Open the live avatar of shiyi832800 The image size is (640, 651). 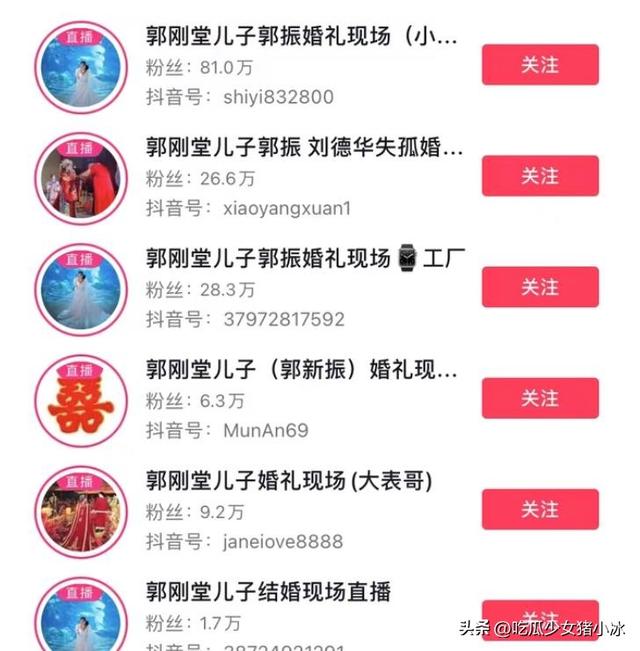tap(82, 66)
